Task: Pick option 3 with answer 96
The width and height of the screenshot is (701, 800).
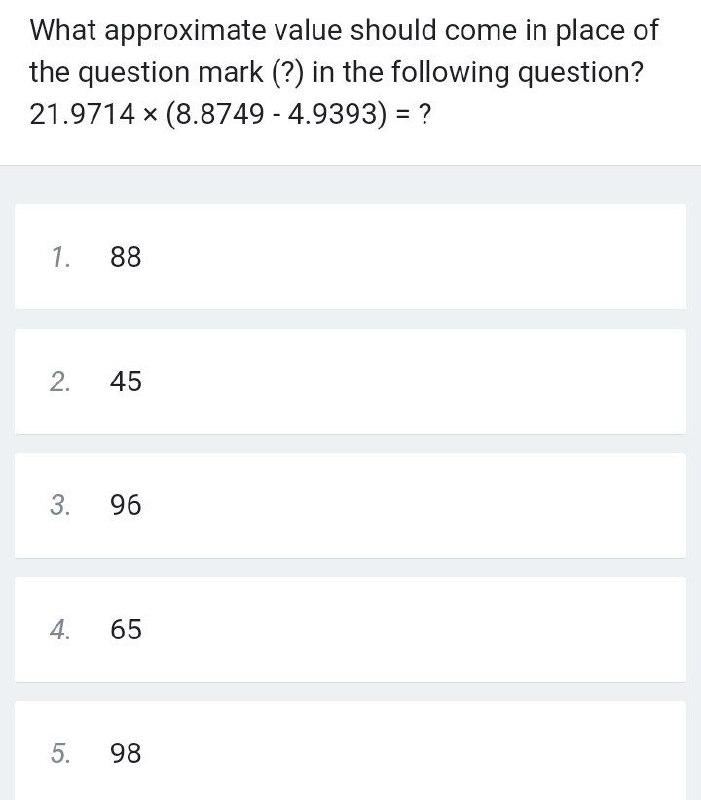Action: click(350, 506)
